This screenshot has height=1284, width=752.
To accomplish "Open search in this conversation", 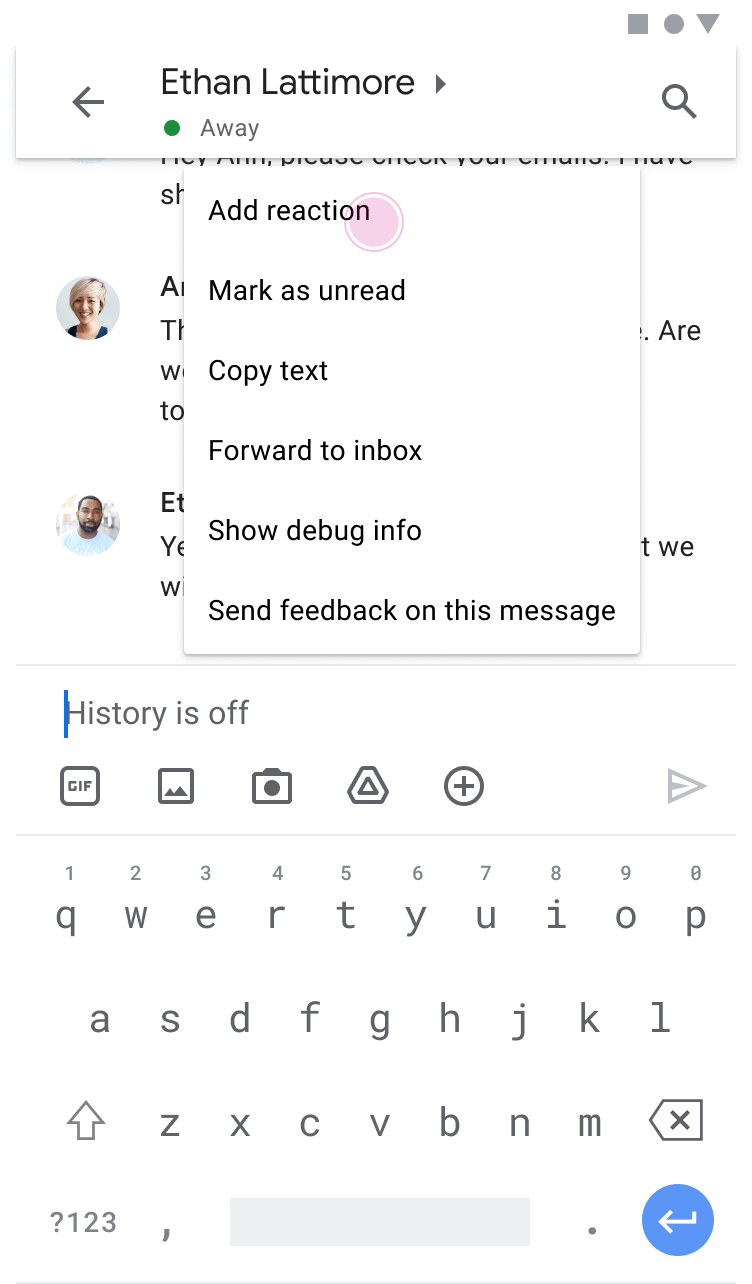I will [x=679, y=102].
